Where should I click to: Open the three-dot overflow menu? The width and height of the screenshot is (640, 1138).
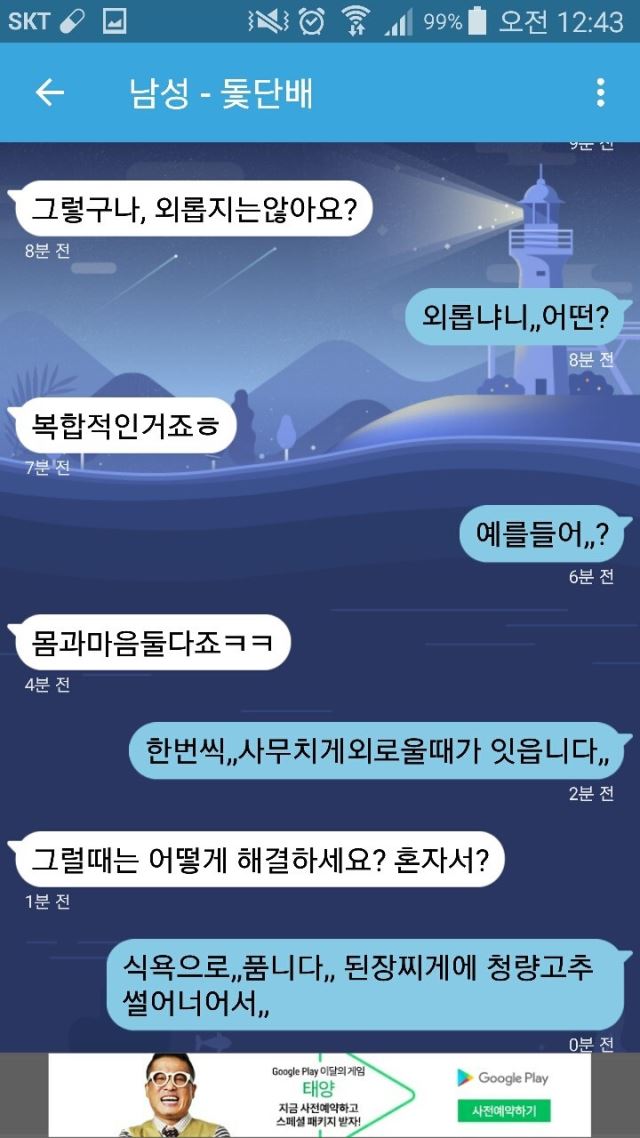(x=600, y=93)
